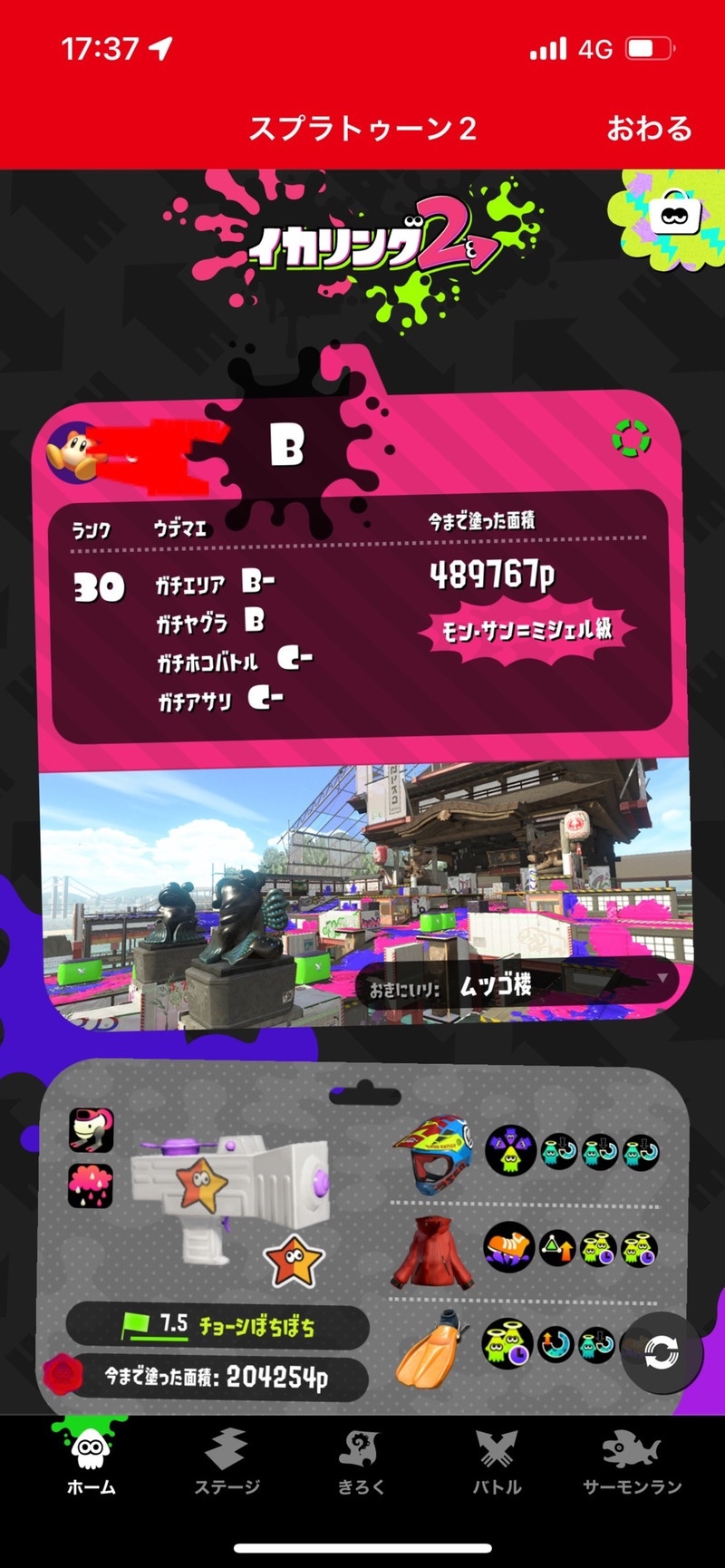
Task: Switch to the きろく tab
Action: pyautogui.click(x=362, y=1462)
